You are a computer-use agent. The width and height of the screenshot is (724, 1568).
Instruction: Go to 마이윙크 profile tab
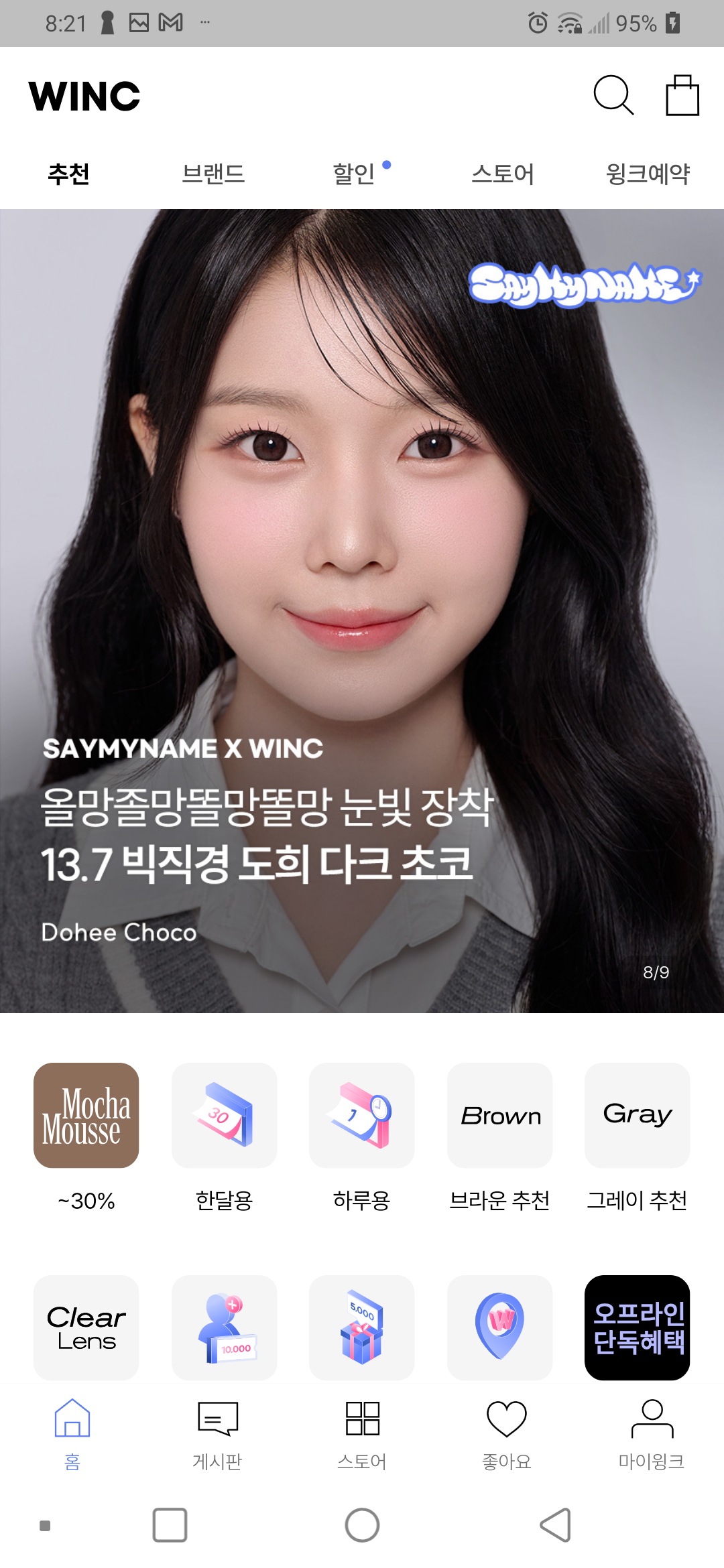[652, 1434]
